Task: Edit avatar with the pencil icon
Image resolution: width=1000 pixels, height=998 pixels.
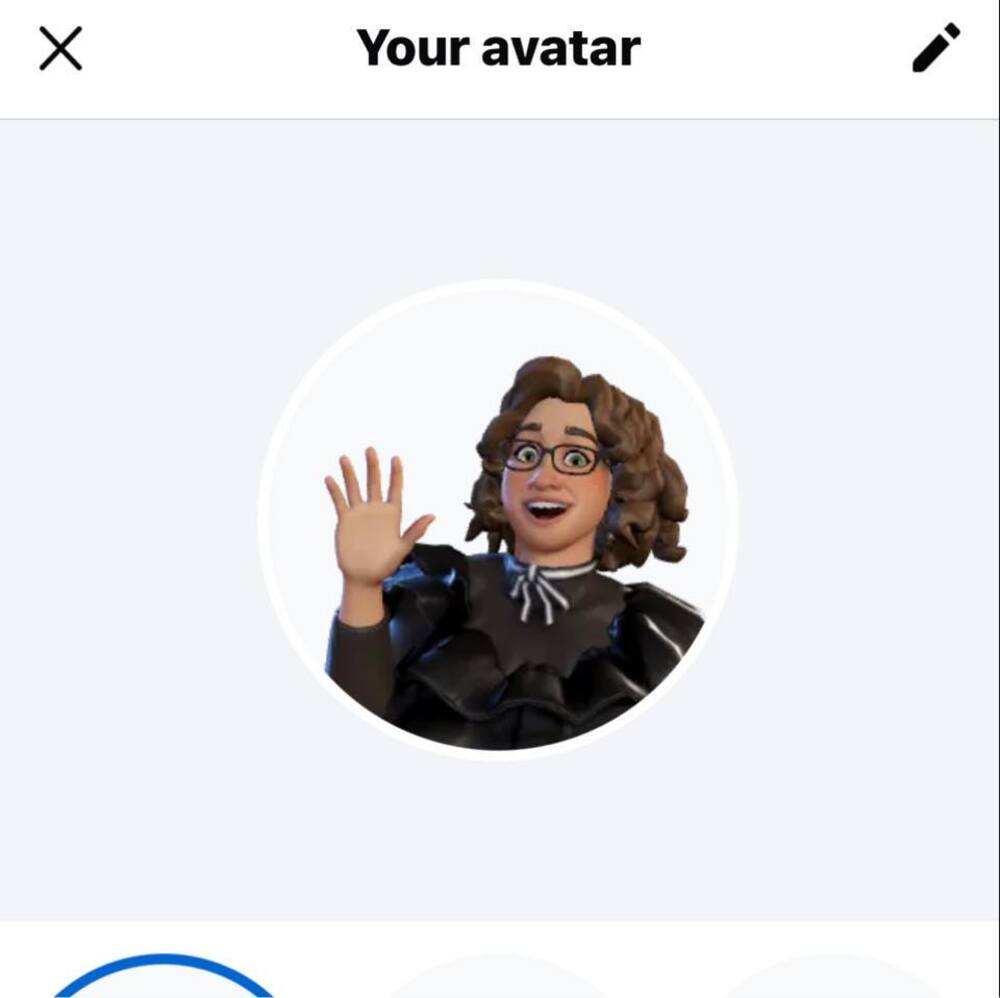Action: (x=936, y=48)
